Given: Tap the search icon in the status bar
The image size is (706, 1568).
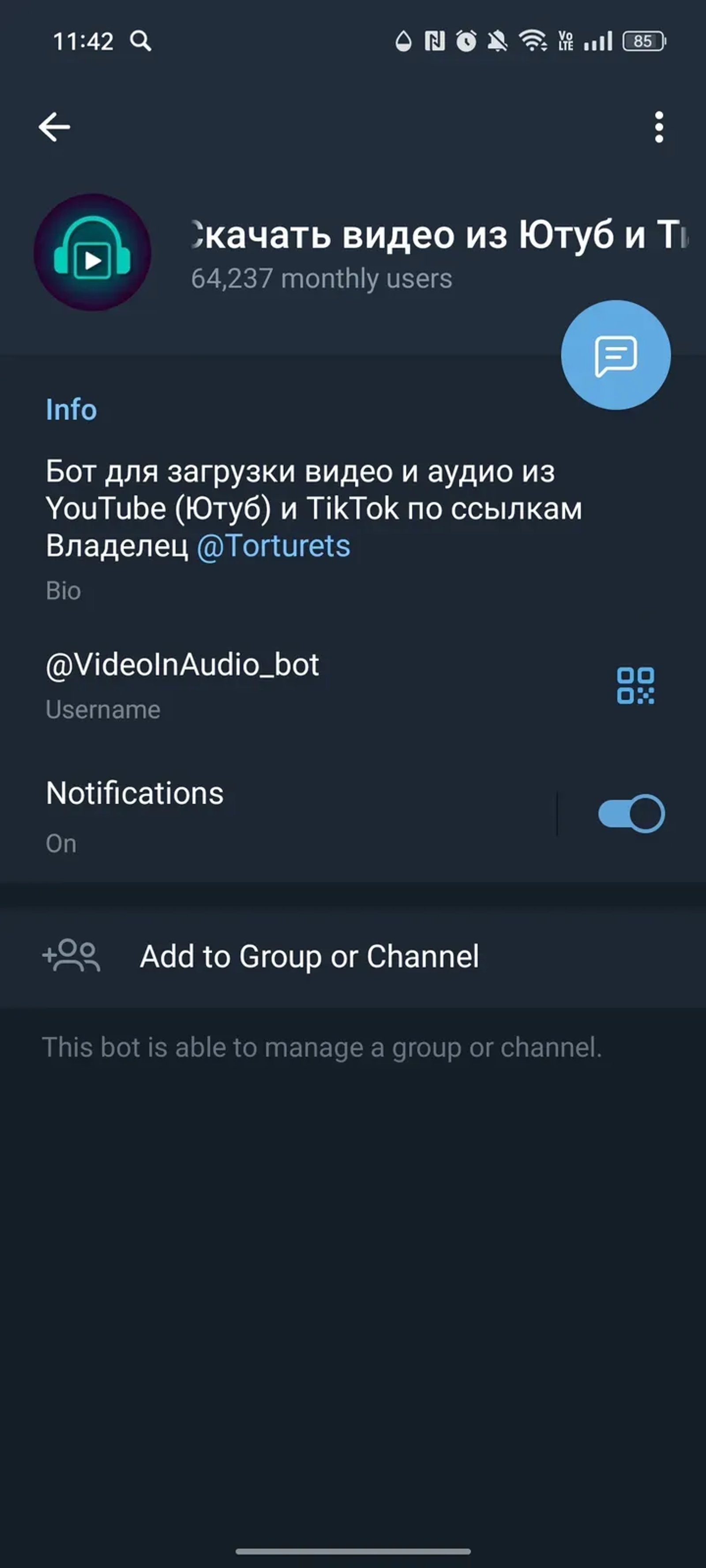Looking at the screenshot, I should click(141, 41).
